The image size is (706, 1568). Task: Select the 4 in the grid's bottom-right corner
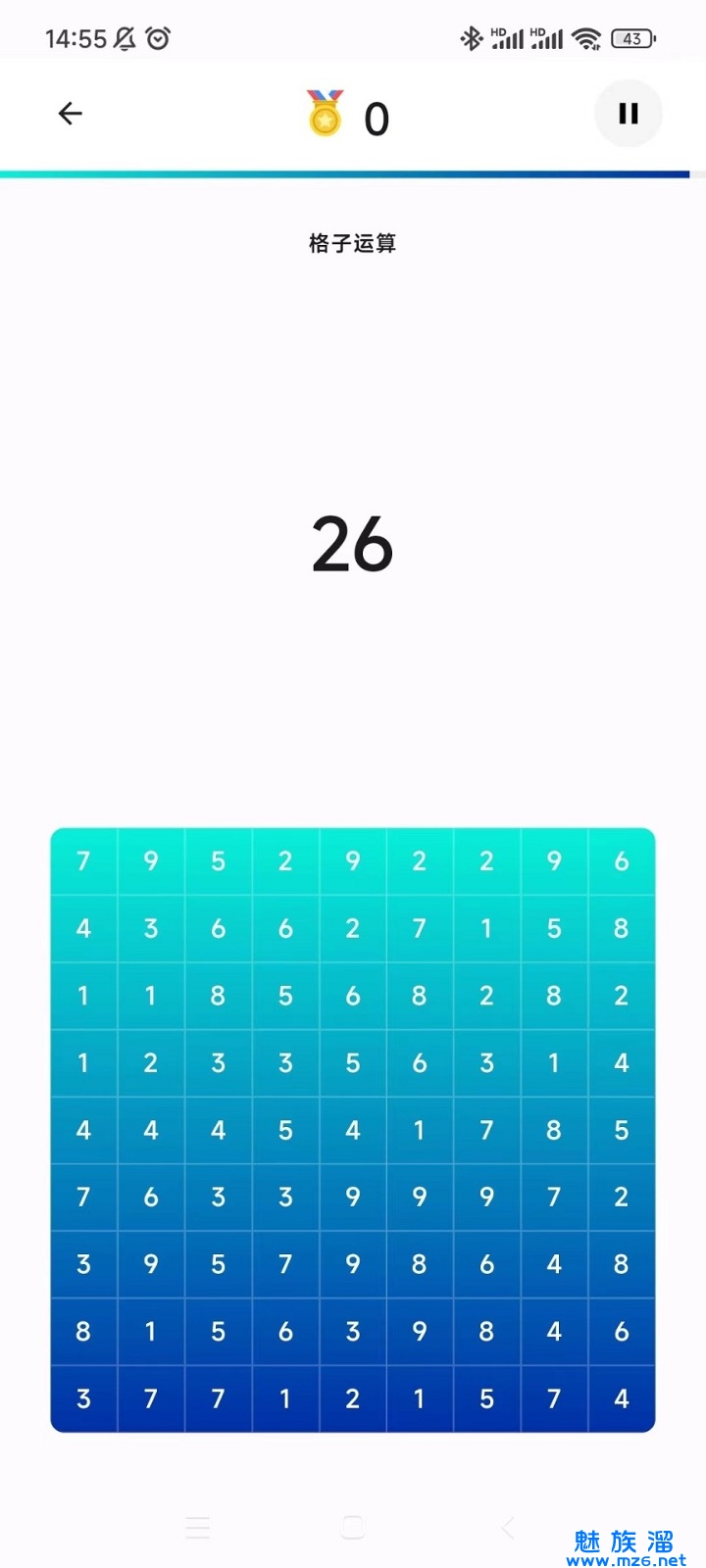click(x=622, y=1398)
